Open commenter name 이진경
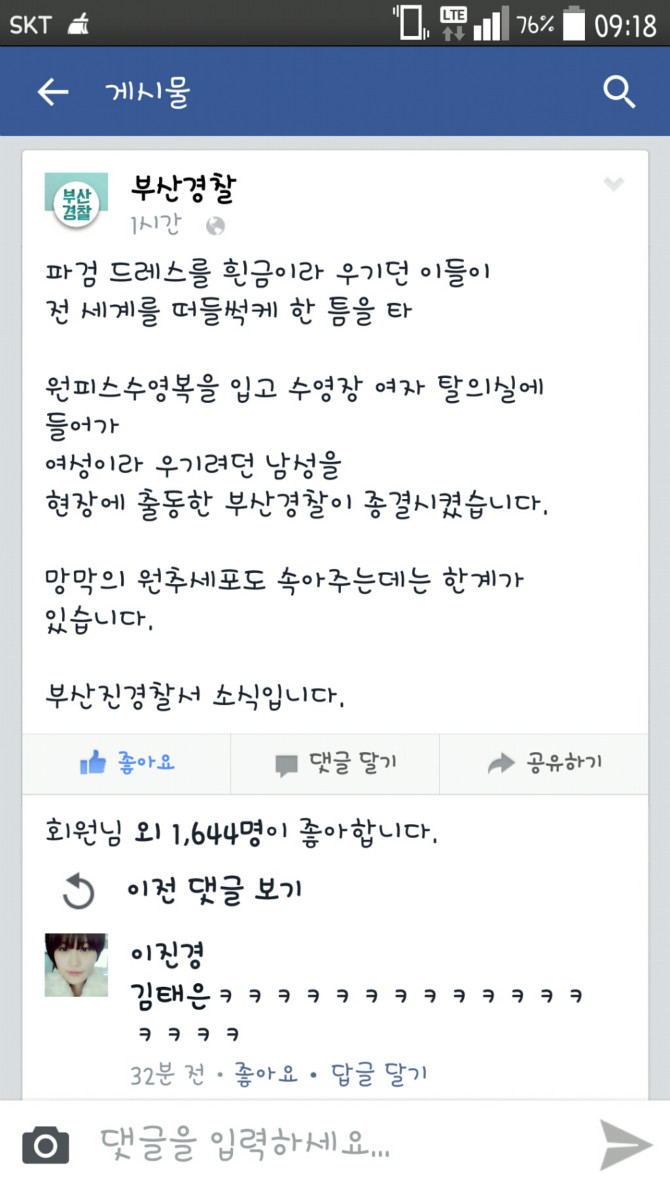Screen dimensions: 670x1191 [x=167, y=955]
